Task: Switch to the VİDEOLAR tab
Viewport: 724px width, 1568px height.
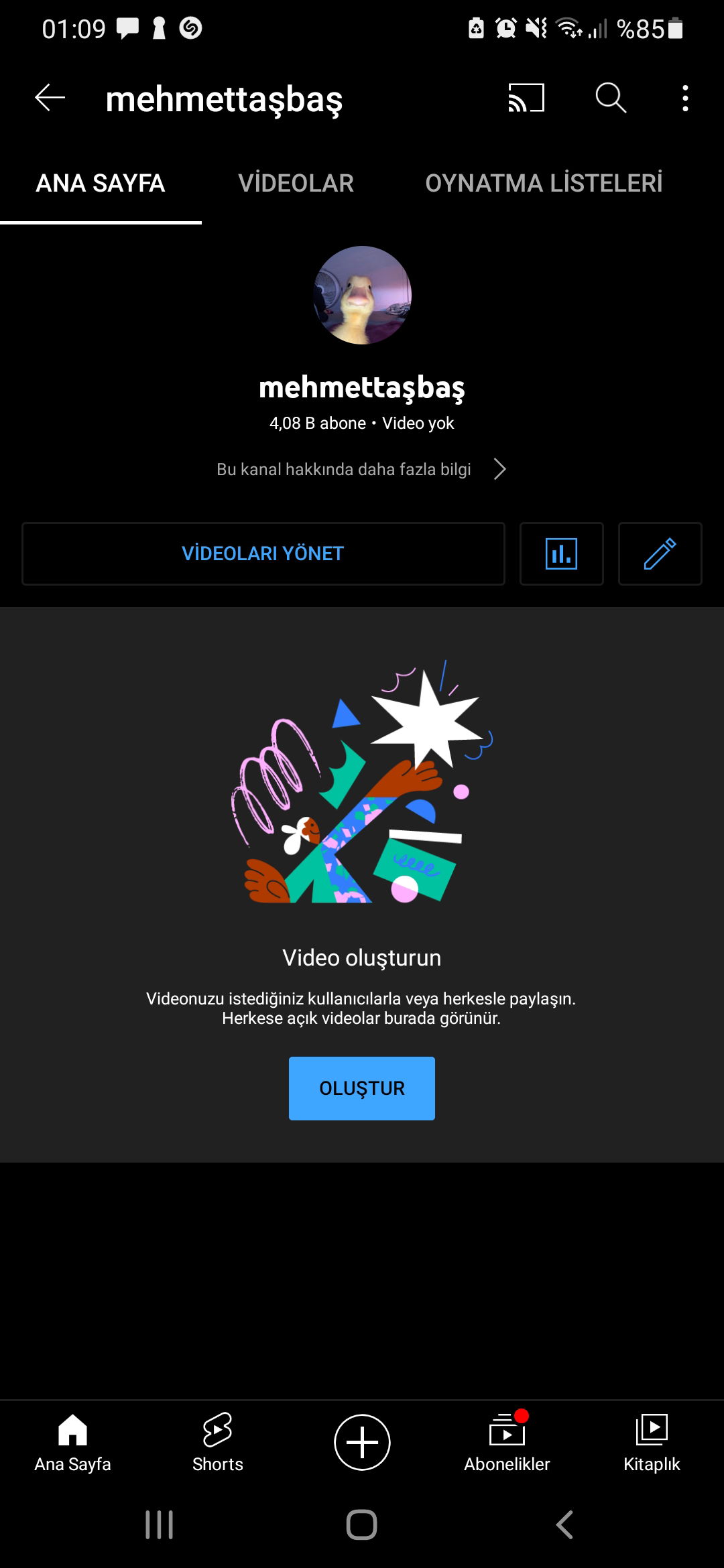Action: 296,183
